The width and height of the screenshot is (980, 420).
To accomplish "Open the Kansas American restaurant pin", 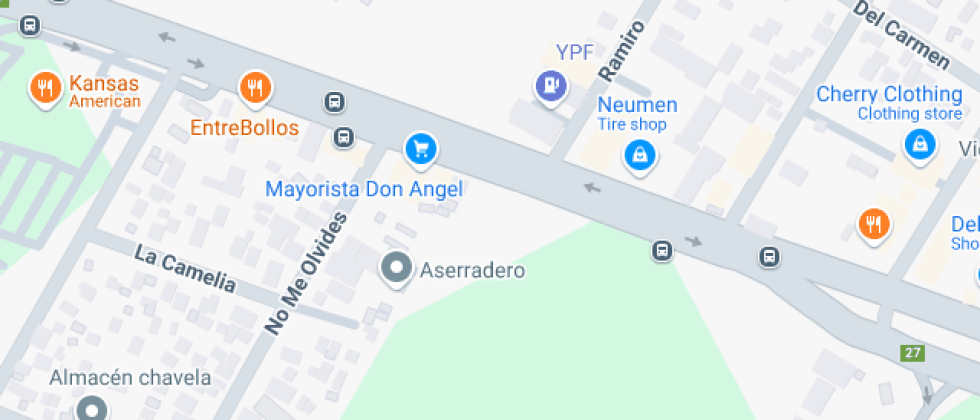I will coord(44,88).
